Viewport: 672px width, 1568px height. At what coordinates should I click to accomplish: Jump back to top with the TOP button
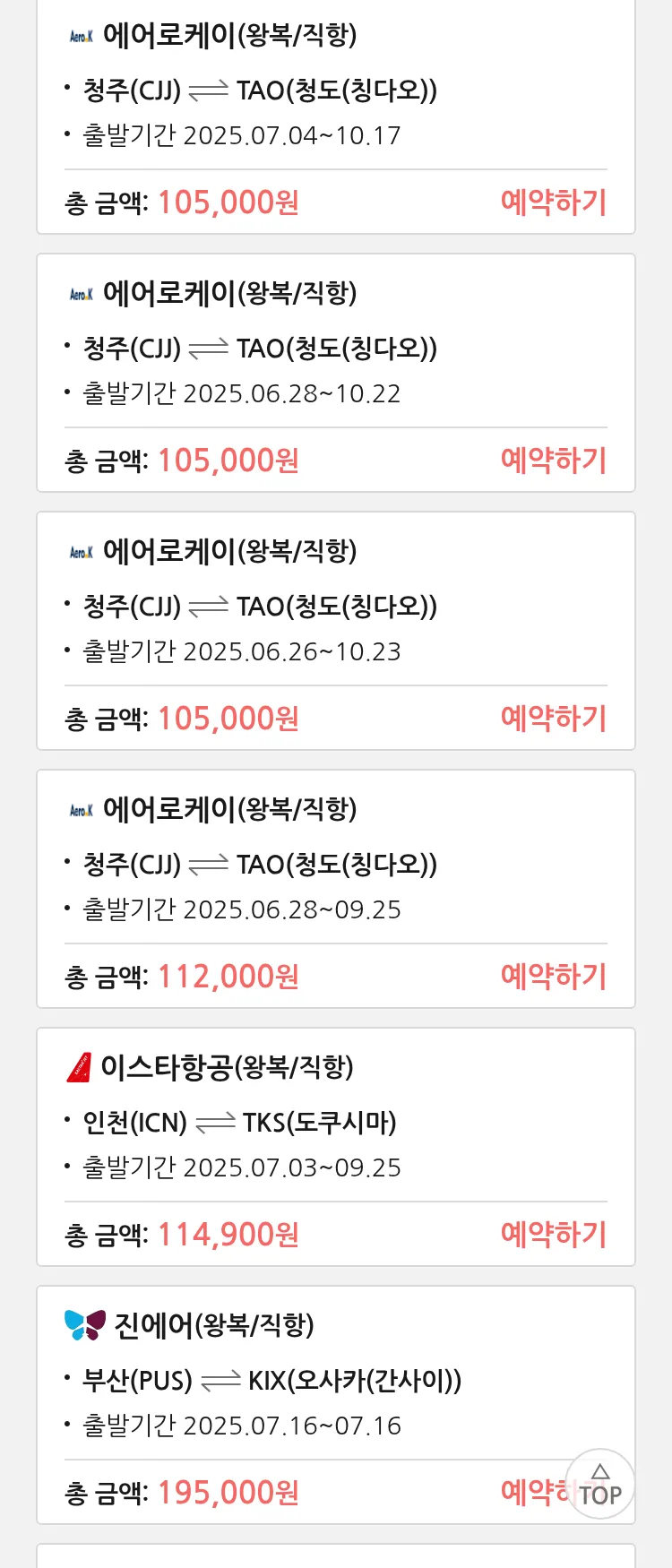click(x=600, y=1486)
